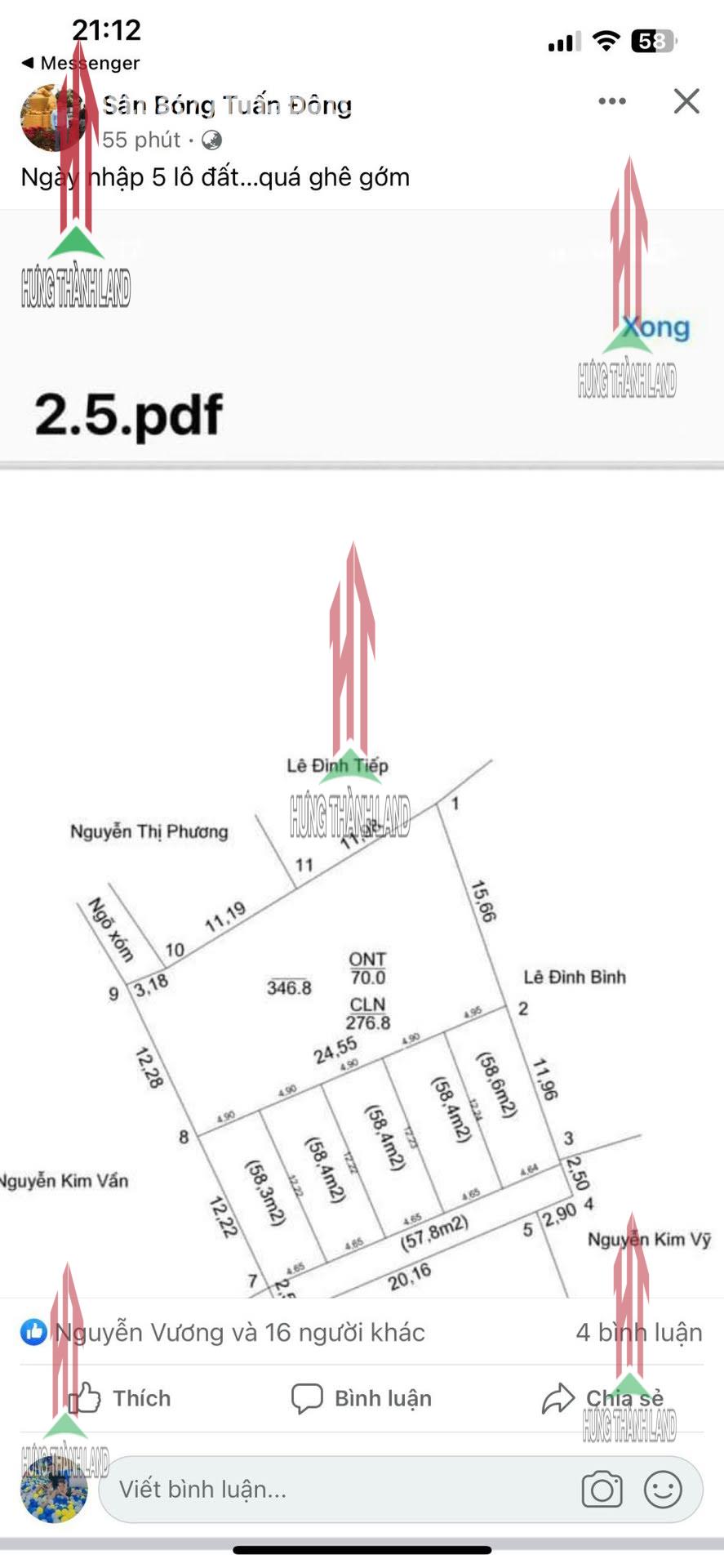Open the 4 bình luận comments list

click(x=638, y=1332)
